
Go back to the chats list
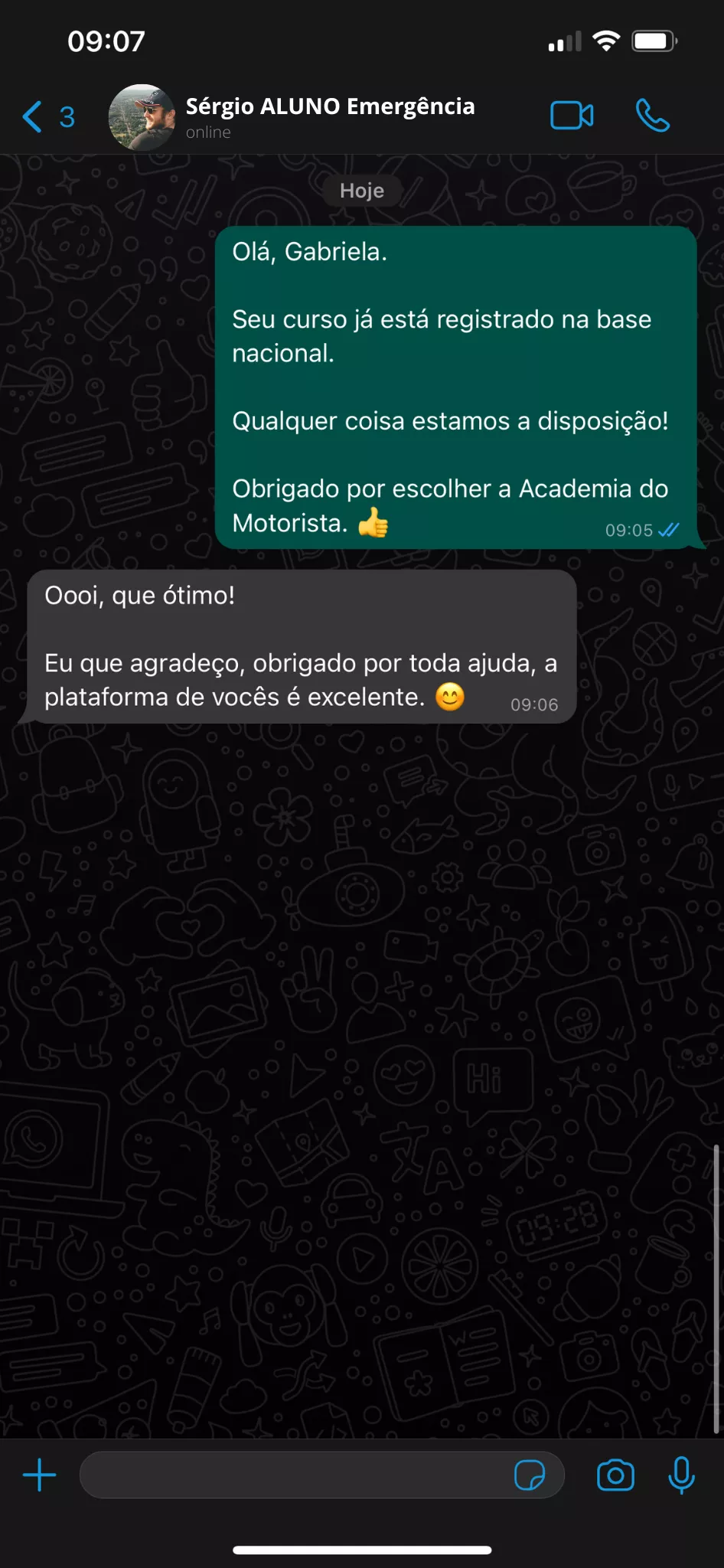(47, 117)
